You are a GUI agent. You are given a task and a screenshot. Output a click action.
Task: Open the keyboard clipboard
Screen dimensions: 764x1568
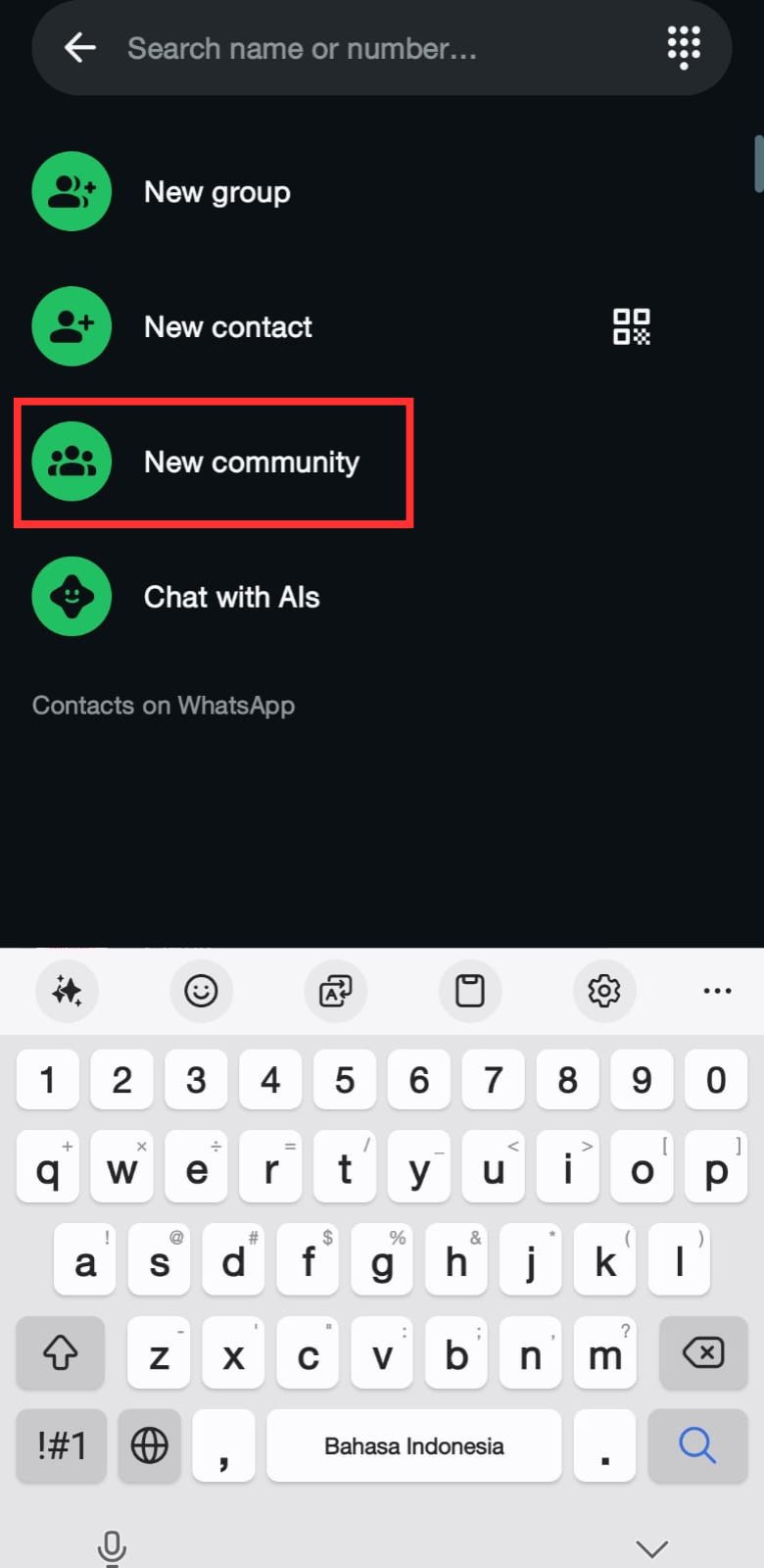click(x=470, y=991)
